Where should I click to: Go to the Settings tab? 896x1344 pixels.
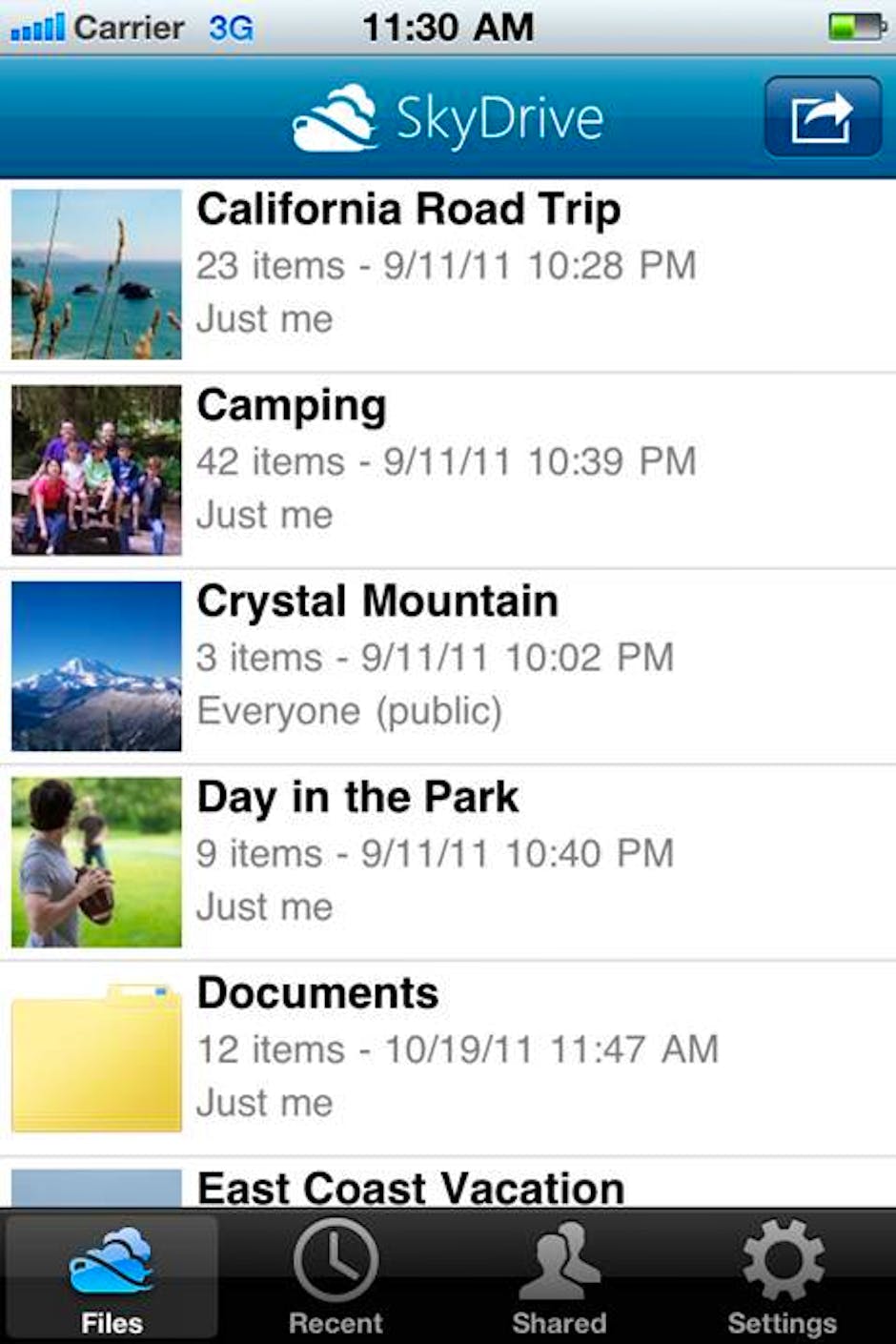point(783,1279)
